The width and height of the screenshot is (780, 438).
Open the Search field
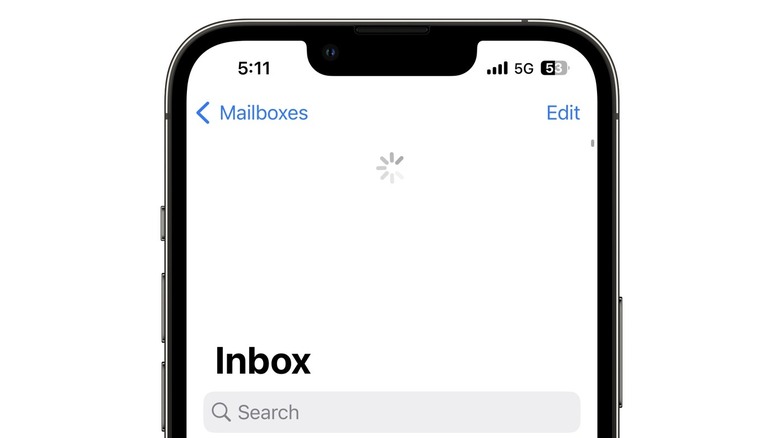point(390,412)
